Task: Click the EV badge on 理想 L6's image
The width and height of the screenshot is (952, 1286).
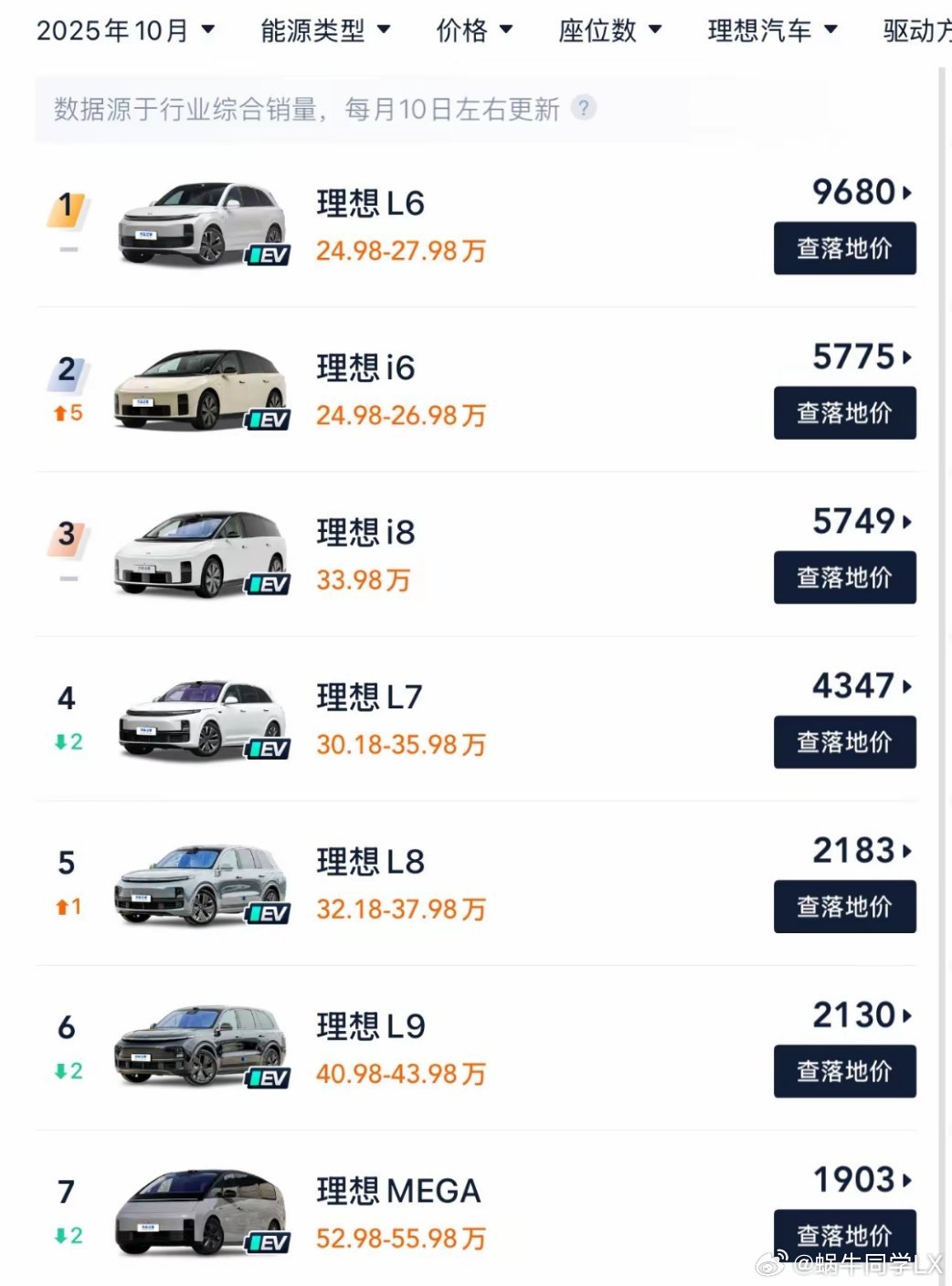Action: click(270, 254)
